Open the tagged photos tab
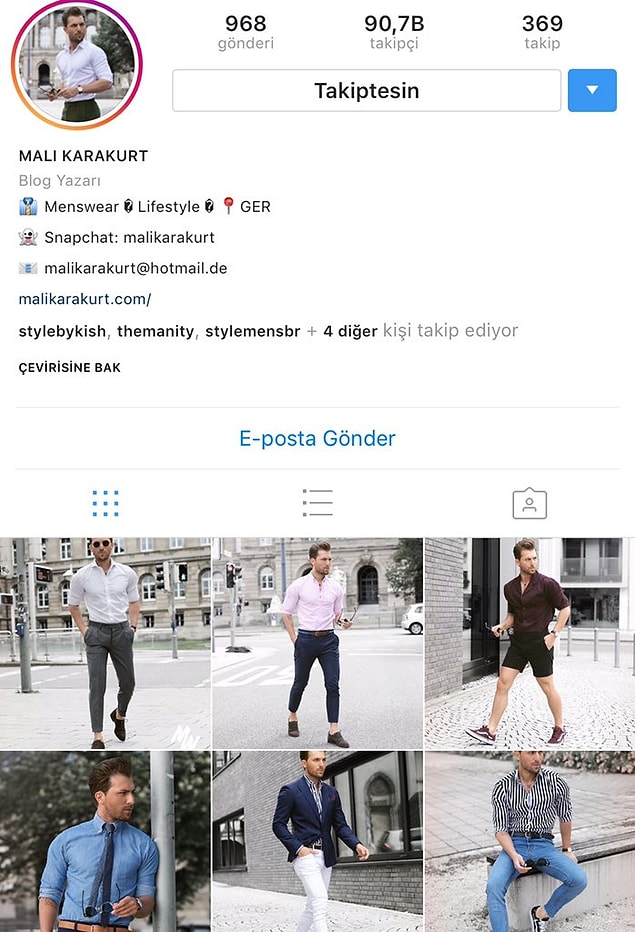This screenshot has height=932, width=635. (529, 503)
